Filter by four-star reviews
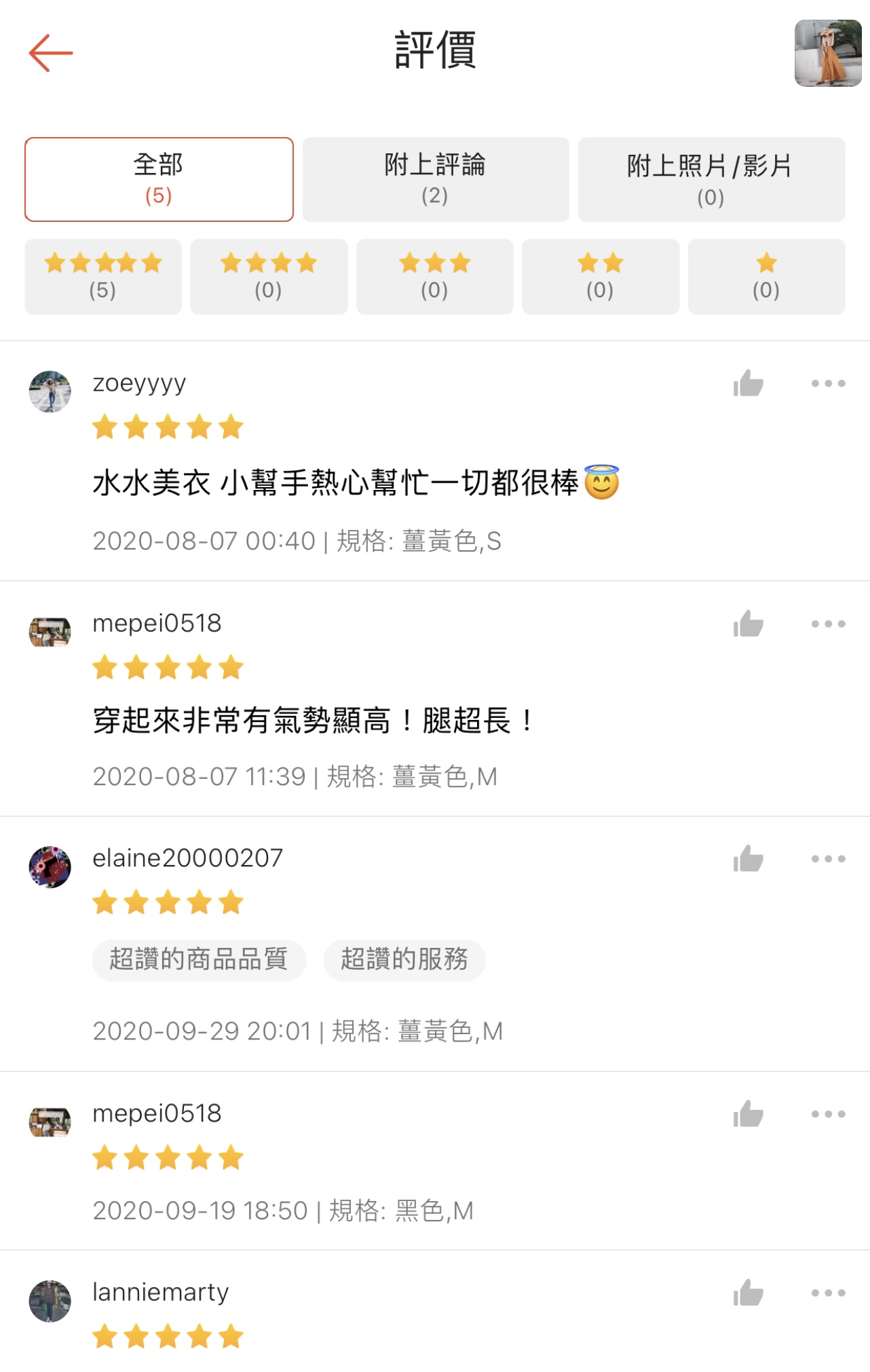The height and width of the screenshot is (1372, 870). point(269,276)
